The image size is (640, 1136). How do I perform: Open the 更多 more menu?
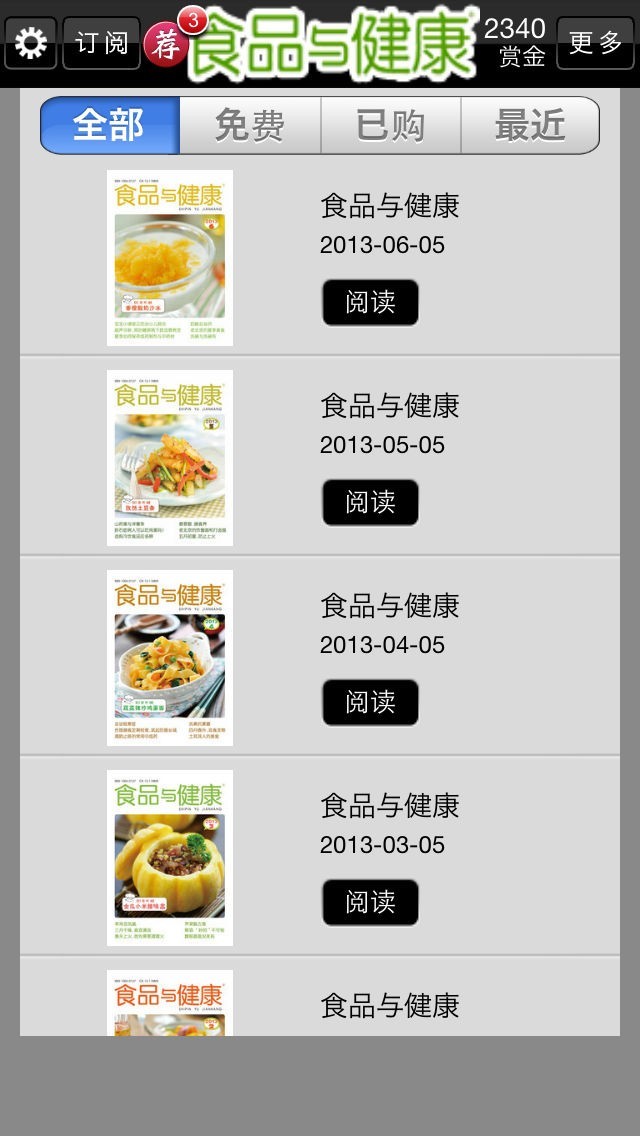(x=595, y=43)
